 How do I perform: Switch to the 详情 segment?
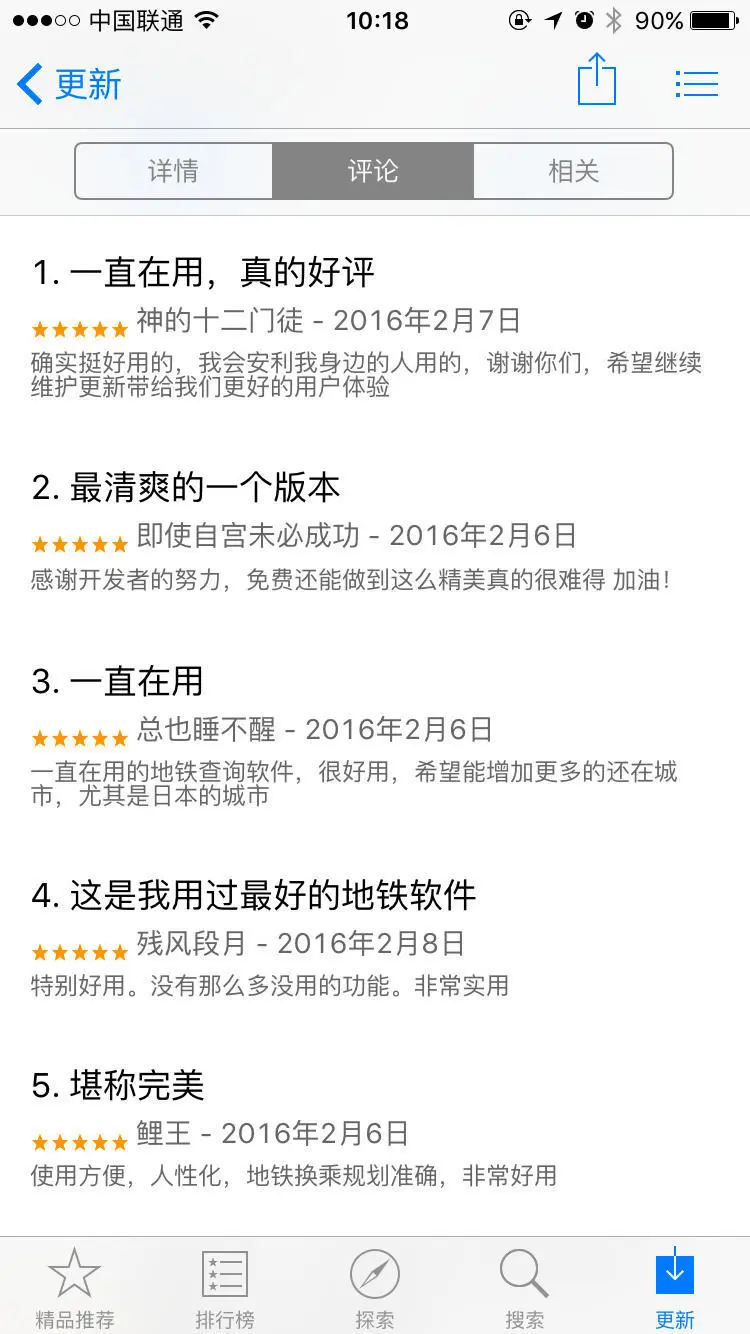coord(173,171)
